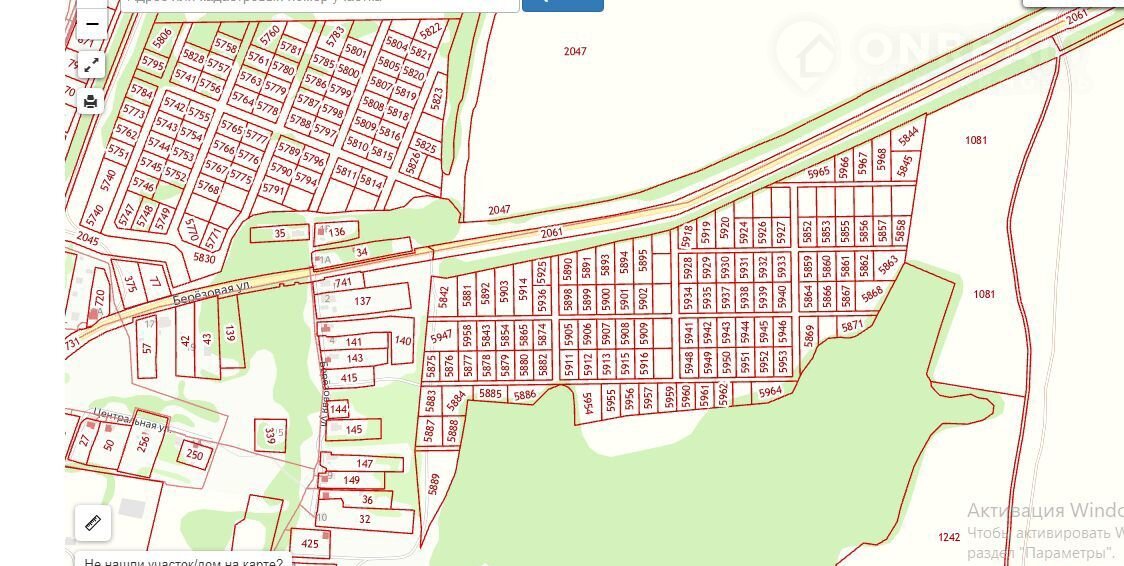Viewport: 1124px width, 566px height.
Task: Expand the map to fullscreen
Action: coord(91,66)
